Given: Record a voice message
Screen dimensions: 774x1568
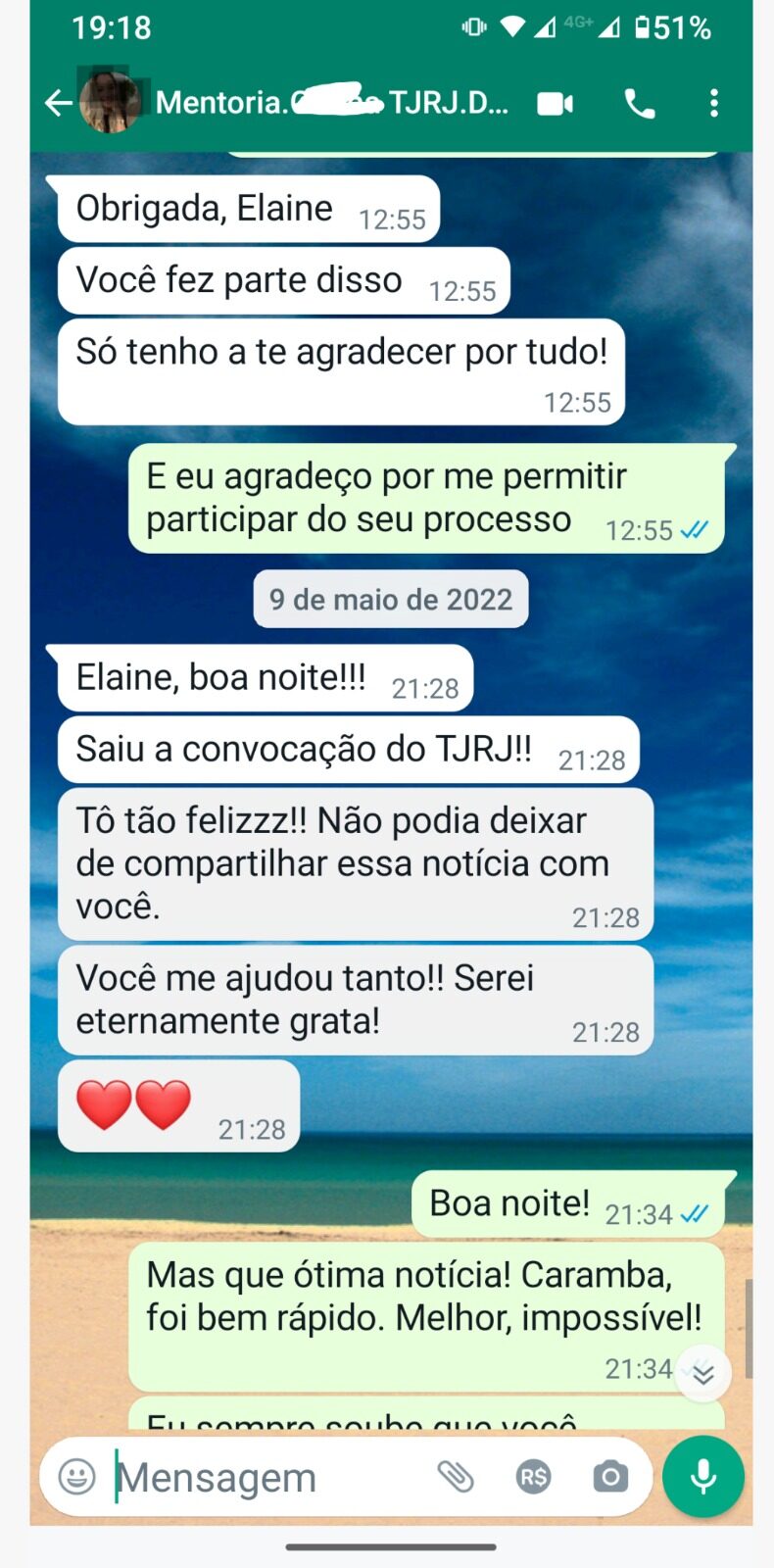Looking at the screenshot, I should click(702, 1477).
